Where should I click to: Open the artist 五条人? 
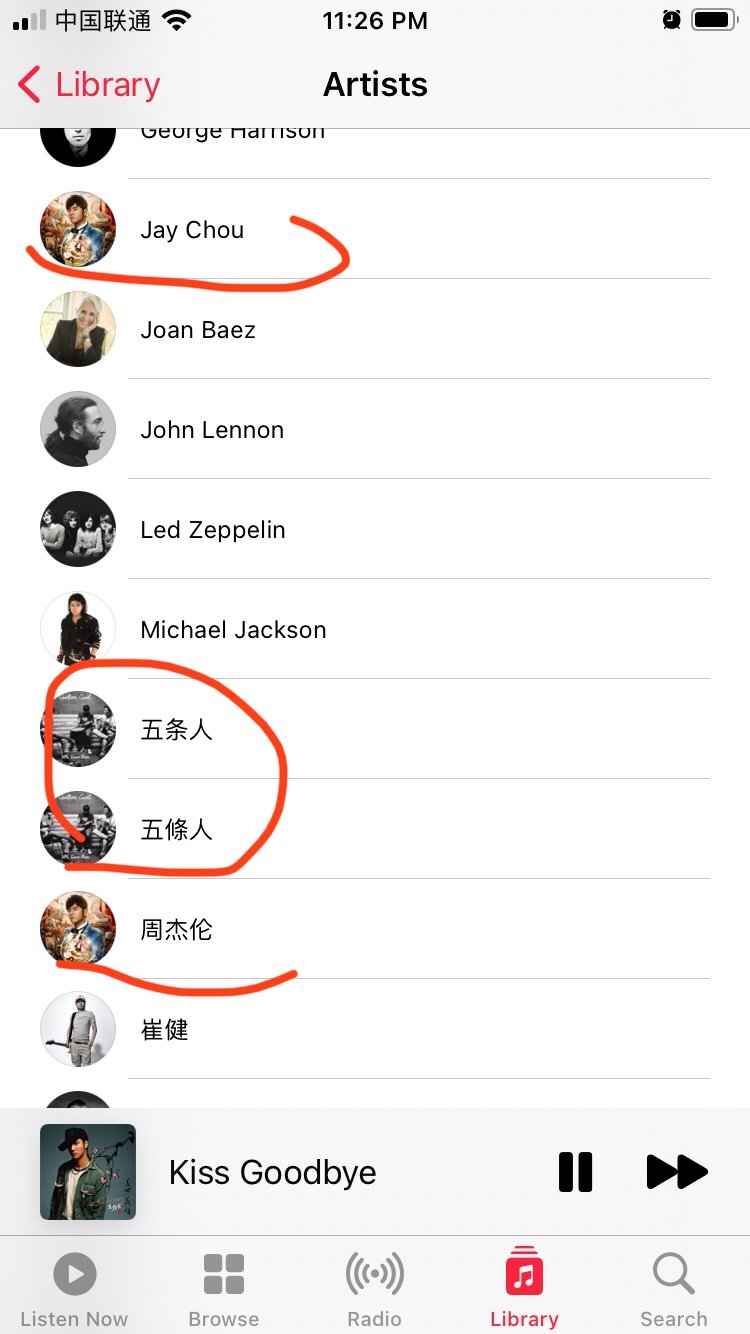(177, 730)
